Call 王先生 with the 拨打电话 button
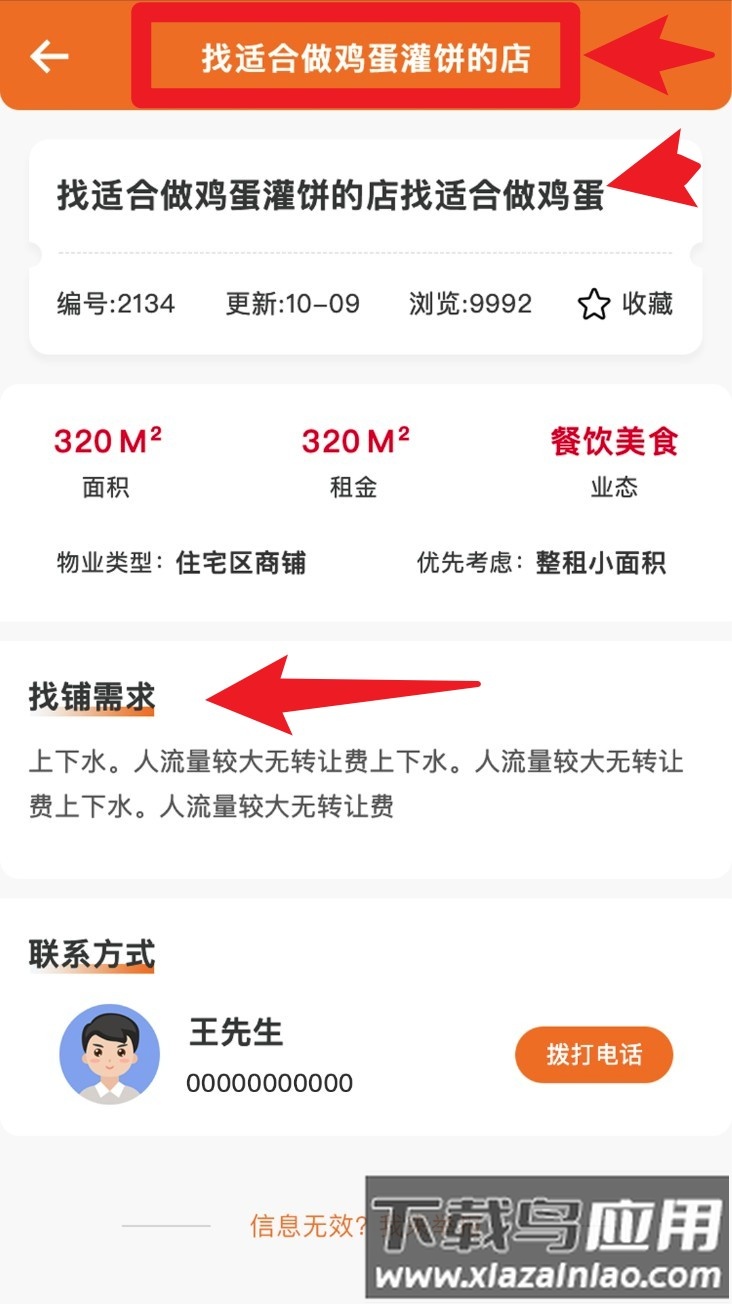This screenshot has height=1304, width=732. pyautogui.click(x=594, y=1054)
